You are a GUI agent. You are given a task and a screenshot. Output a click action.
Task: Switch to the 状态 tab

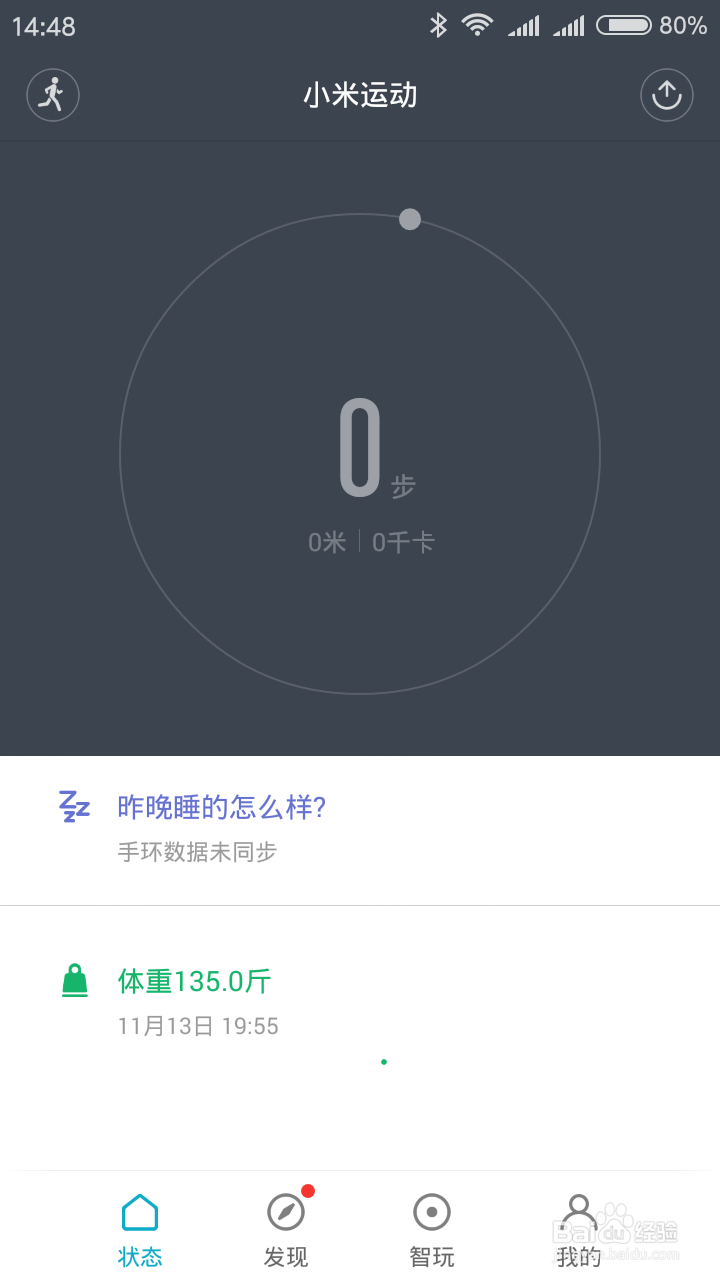pyautogui.click(x=140, y=1230)
